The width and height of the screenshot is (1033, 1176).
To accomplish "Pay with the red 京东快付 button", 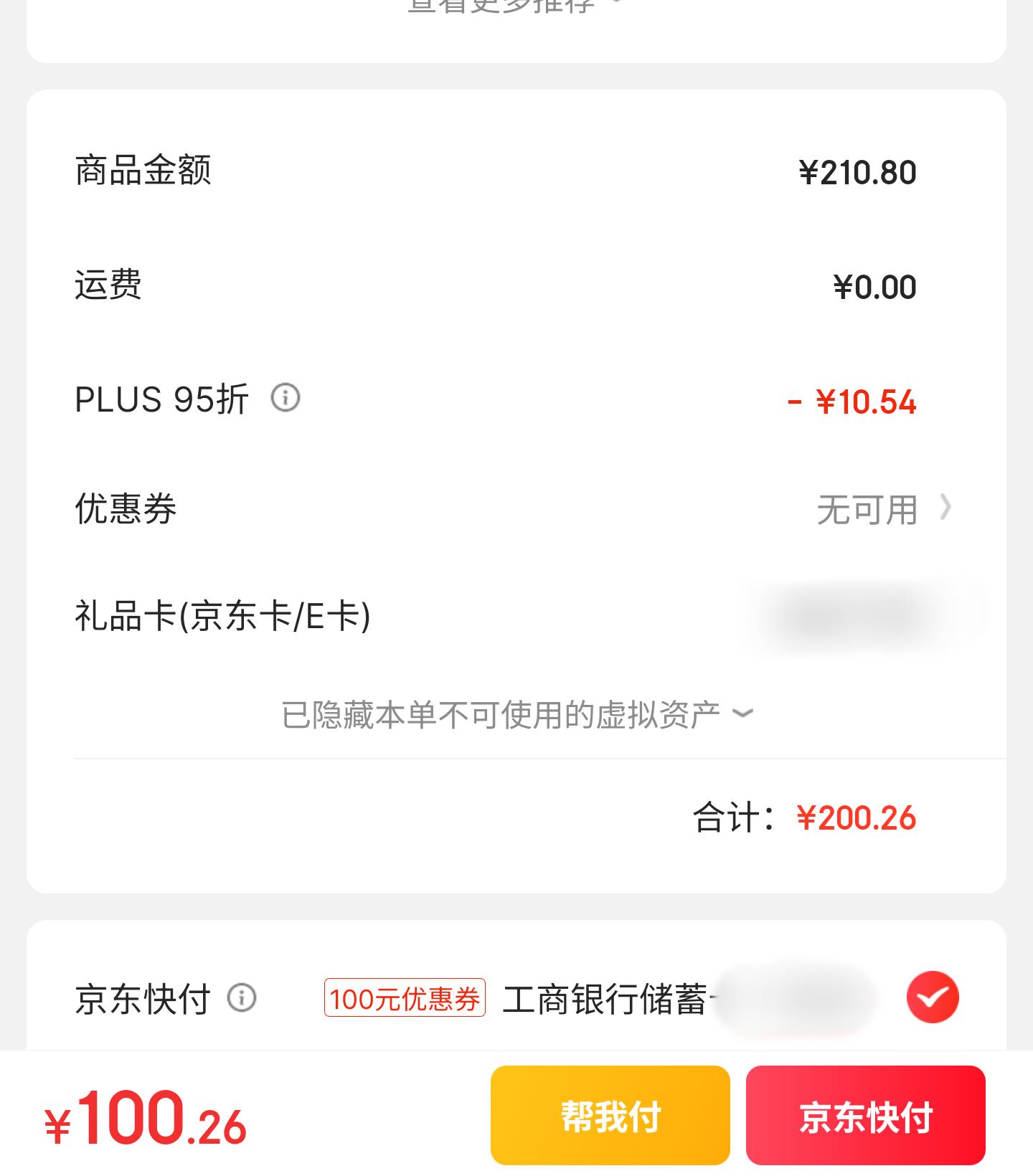I will 865,1115.
